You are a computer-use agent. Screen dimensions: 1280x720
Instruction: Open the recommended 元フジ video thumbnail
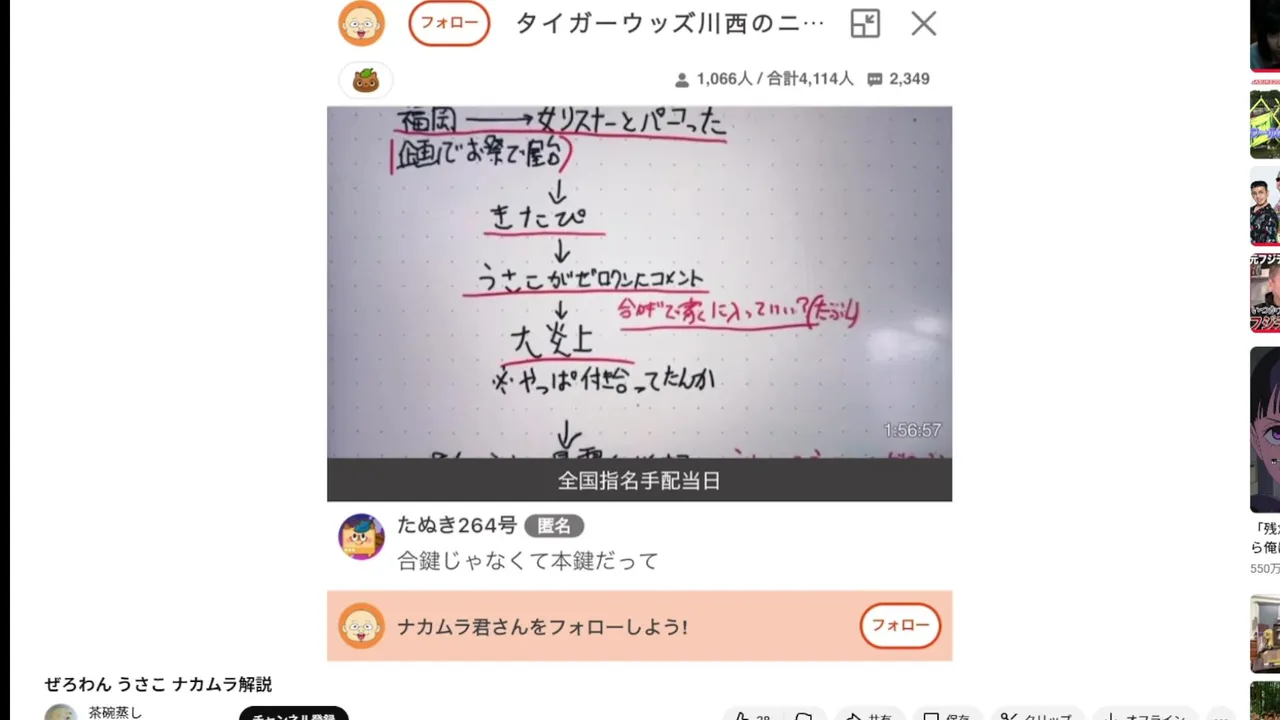[x=1265, y=292]
